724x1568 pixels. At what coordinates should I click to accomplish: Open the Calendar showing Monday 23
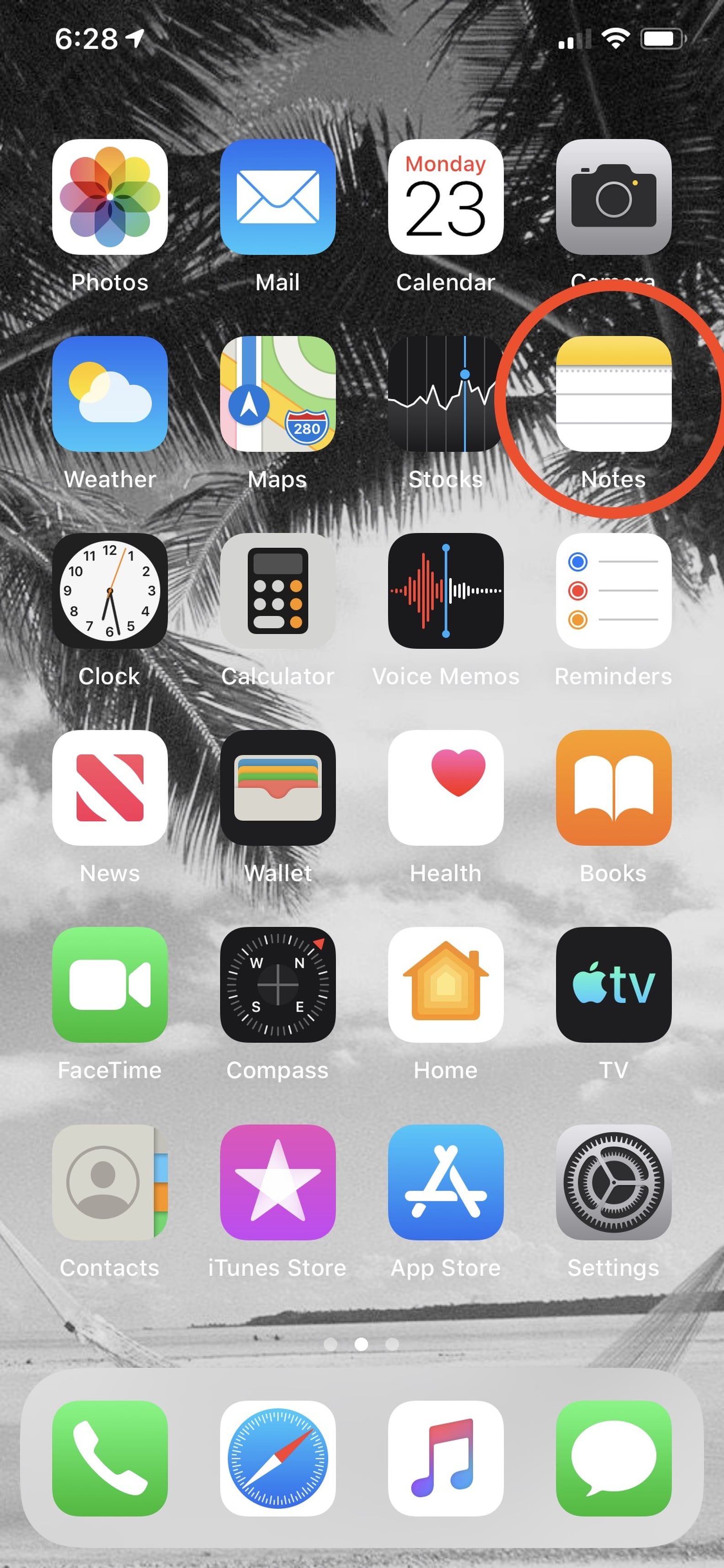pyautogui.click(x=446, y=199)
